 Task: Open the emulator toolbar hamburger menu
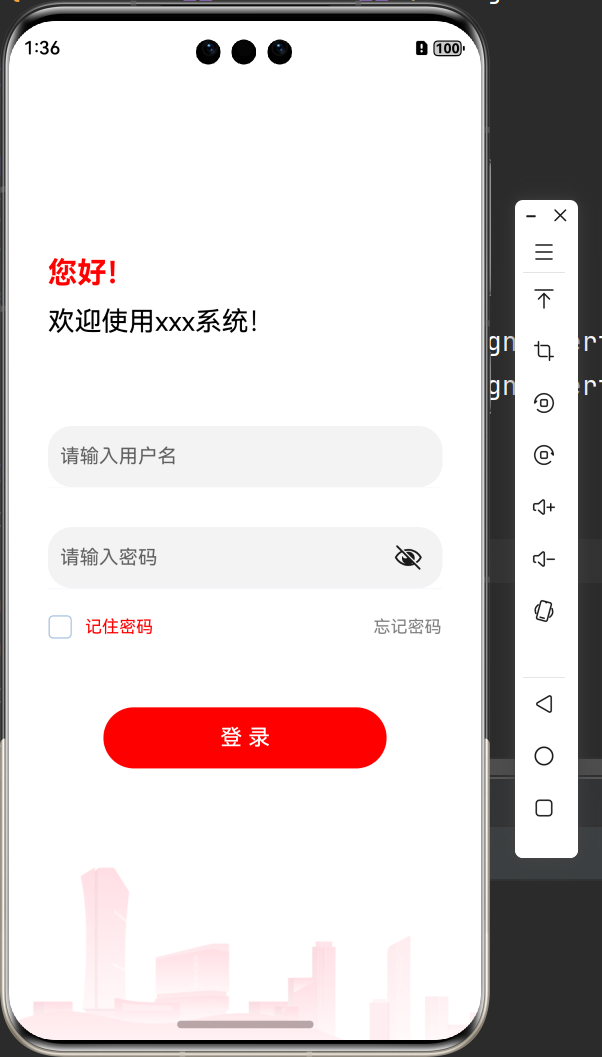[x=544, y=252]
